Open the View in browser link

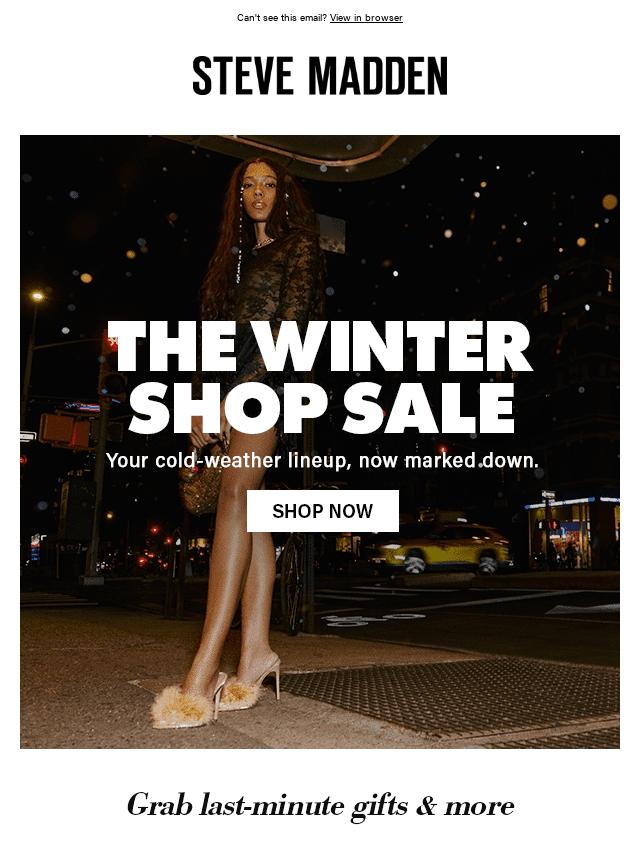click(x=366, y=17)
